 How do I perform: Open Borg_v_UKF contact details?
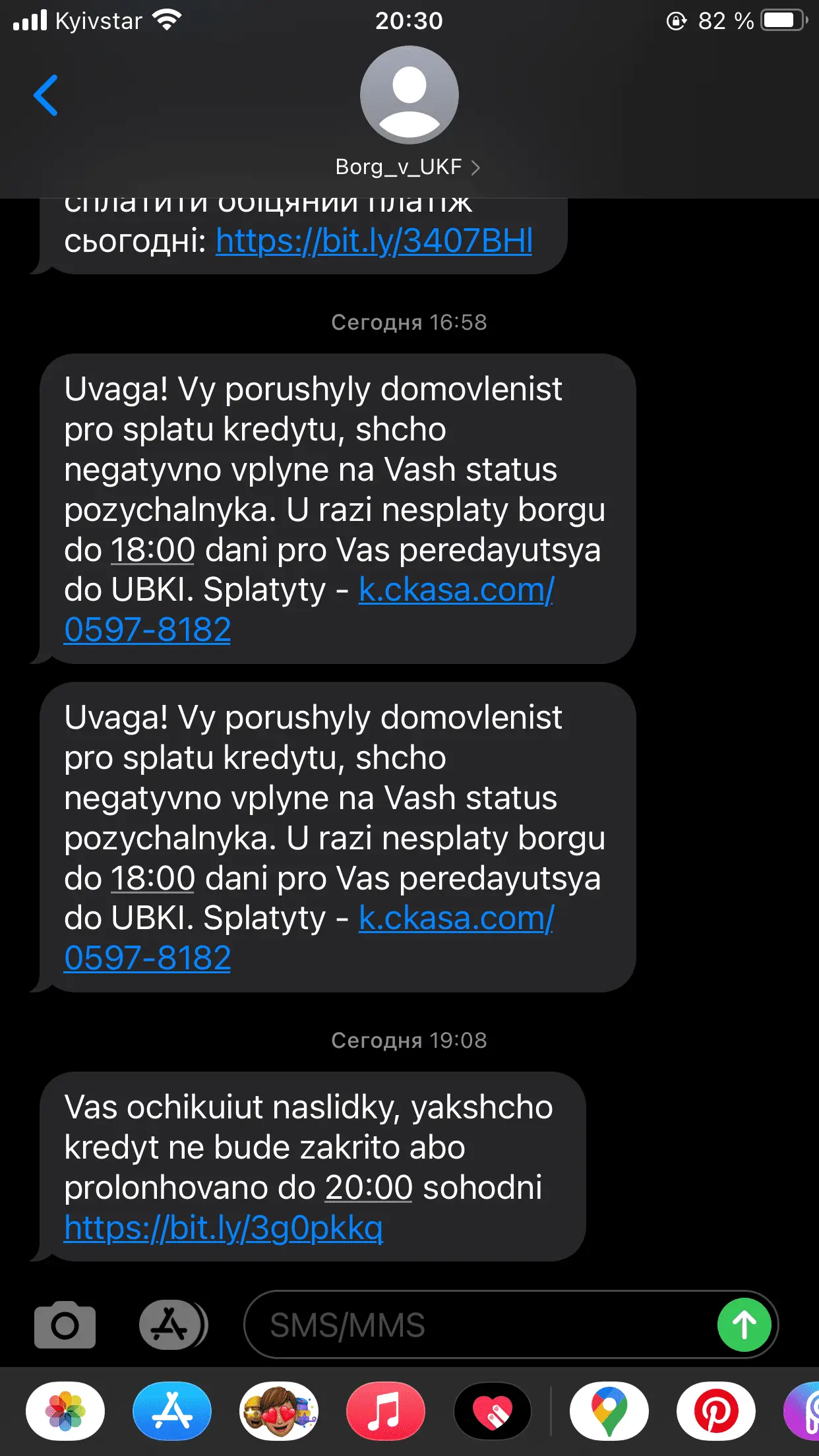pyautogui.click(x=408, y=167)
